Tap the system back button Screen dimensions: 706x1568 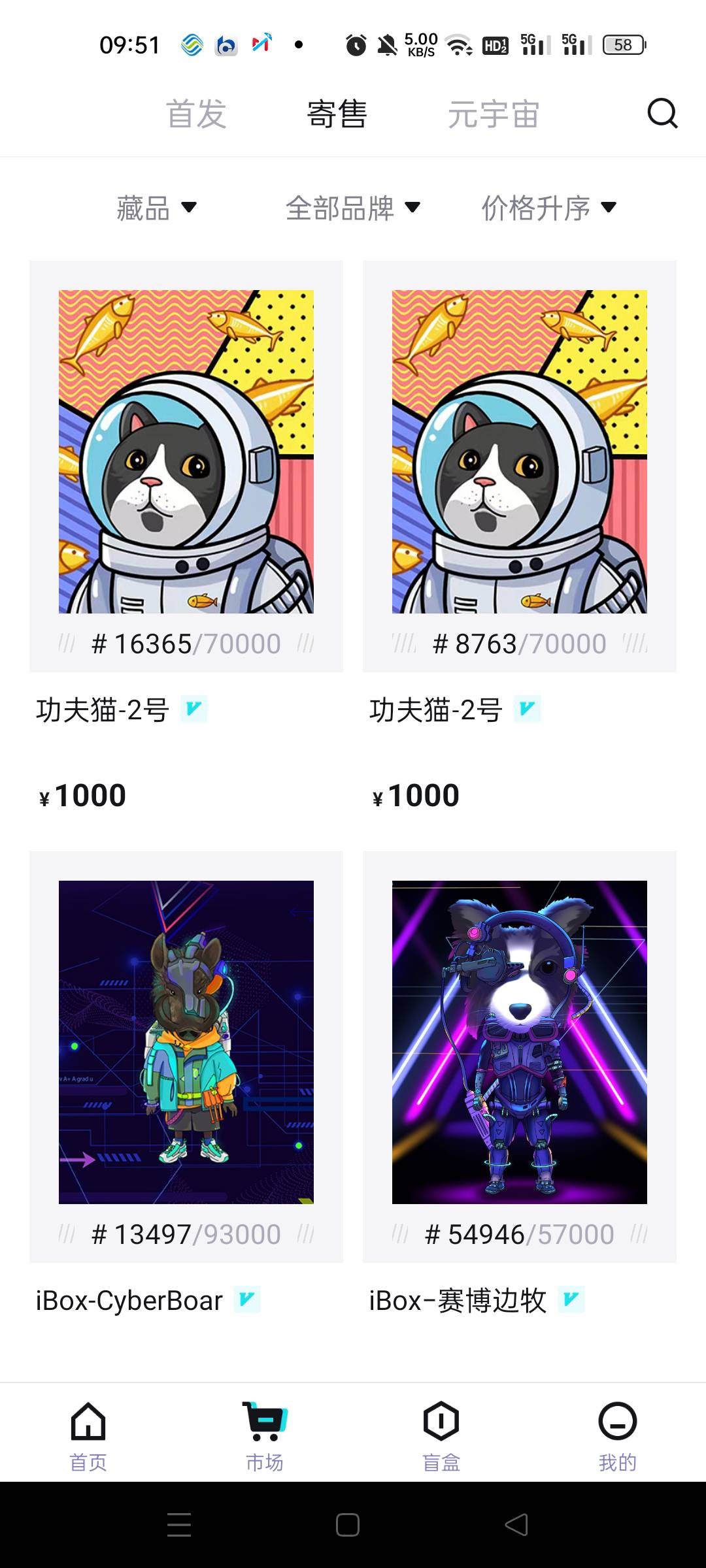(516, 1525)
